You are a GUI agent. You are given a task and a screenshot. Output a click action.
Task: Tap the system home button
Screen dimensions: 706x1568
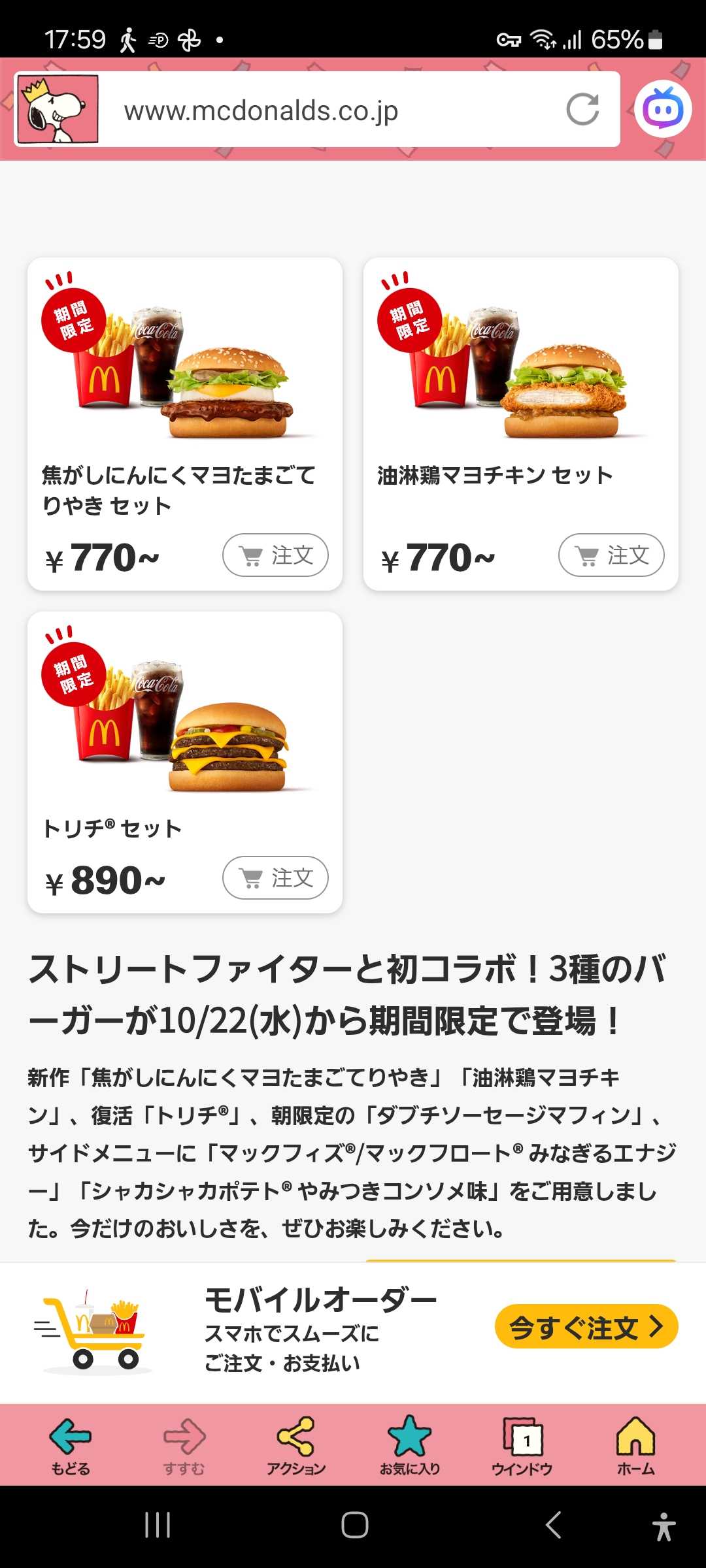(354, 1526)
